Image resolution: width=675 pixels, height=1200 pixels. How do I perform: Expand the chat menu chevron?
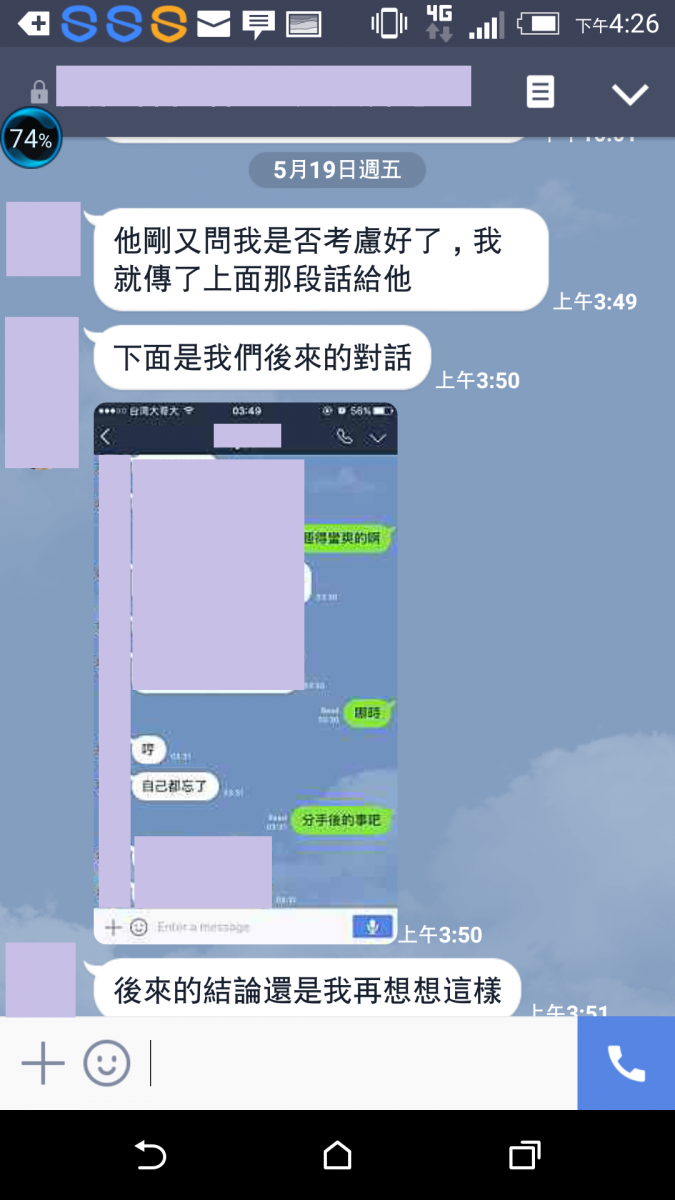(630, 94)
